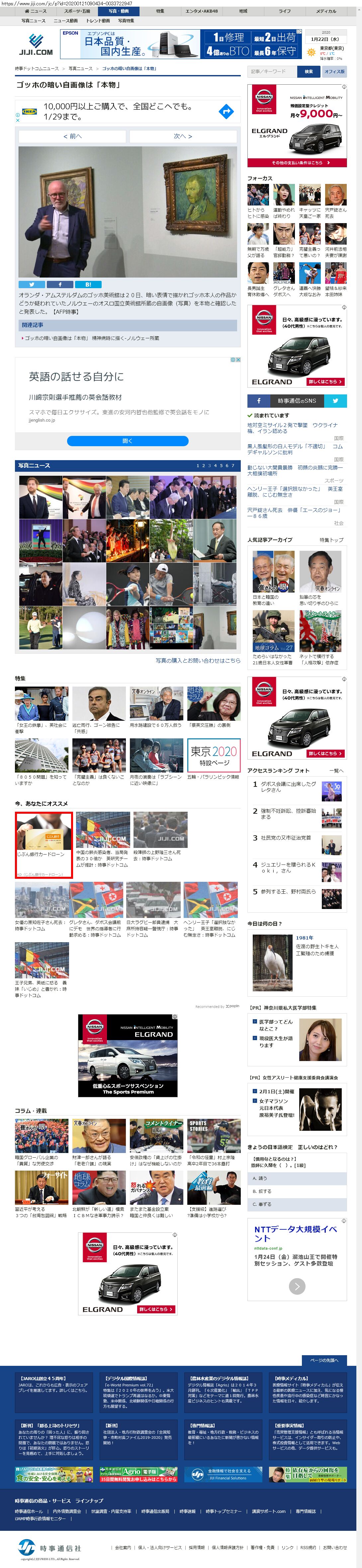Go to next photo with 次へ
Image resolution: width=362 pixels, height=1568 pixels.
tap(183, 136)
